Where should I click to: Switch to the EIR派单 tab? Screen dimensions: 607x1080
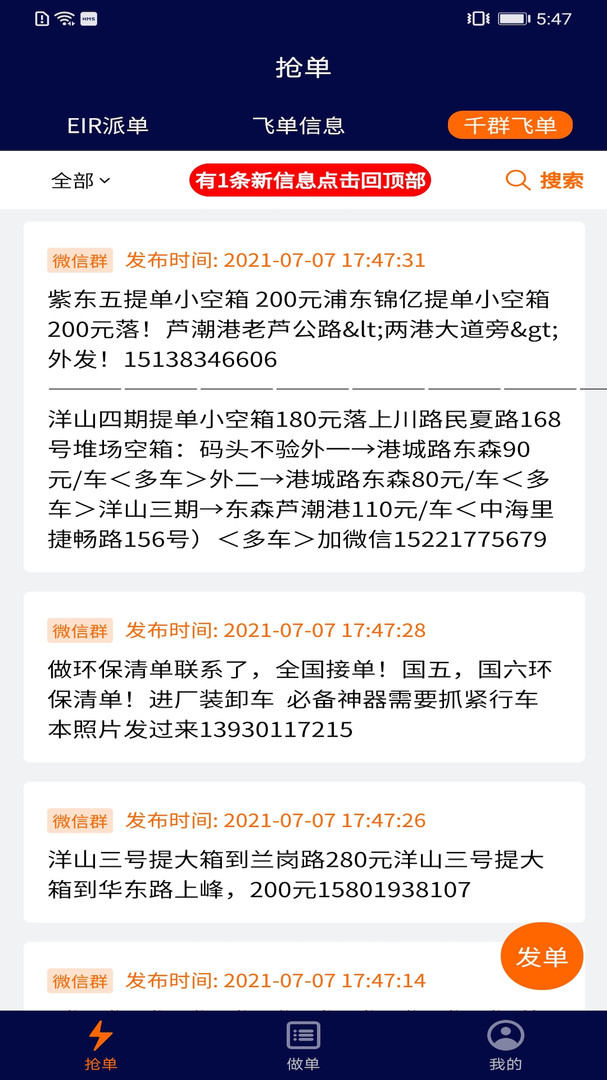click(108, 125)
